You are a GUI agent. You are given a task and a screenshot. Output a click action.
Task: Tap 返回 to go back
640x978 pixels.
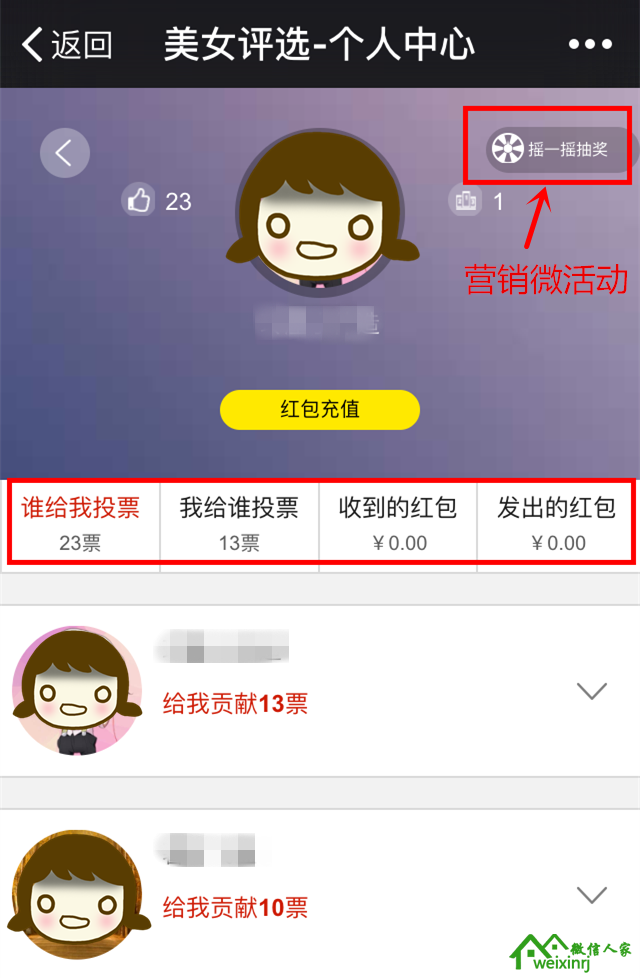(67, 45)
